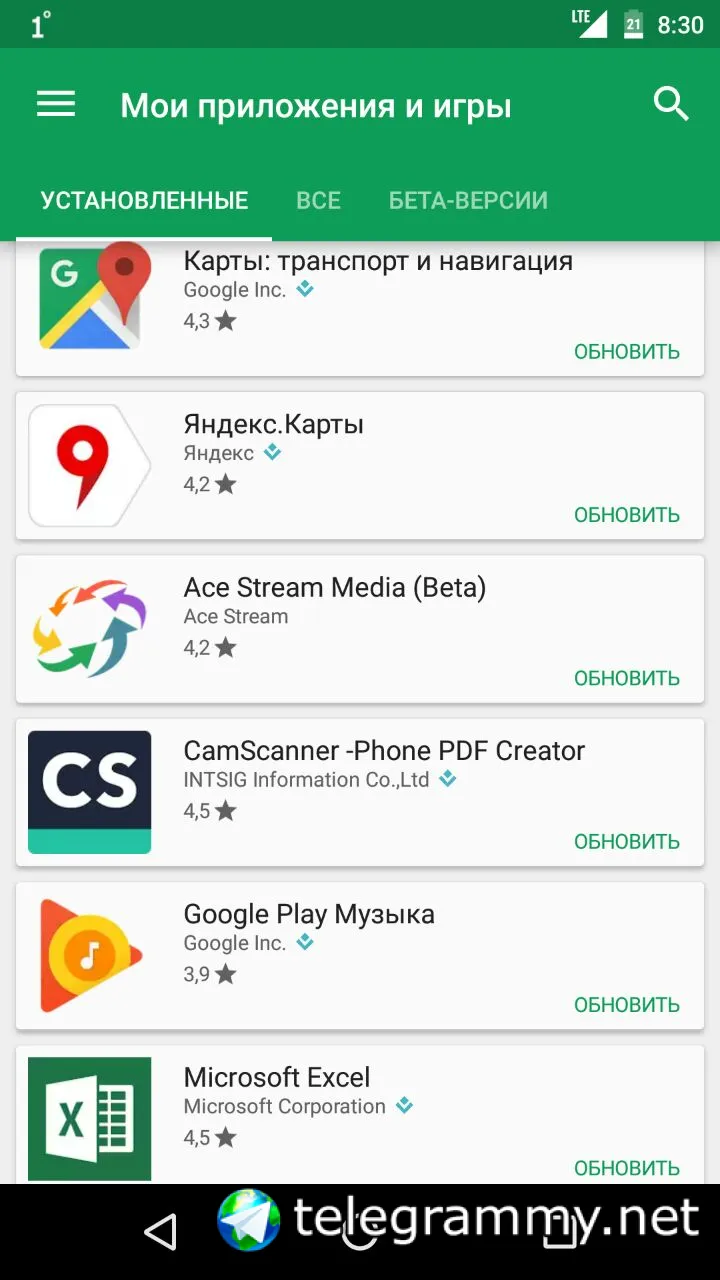Open the Яндекс.Карты app page
The image size is (720, 1280).
(x=273, y=425)
